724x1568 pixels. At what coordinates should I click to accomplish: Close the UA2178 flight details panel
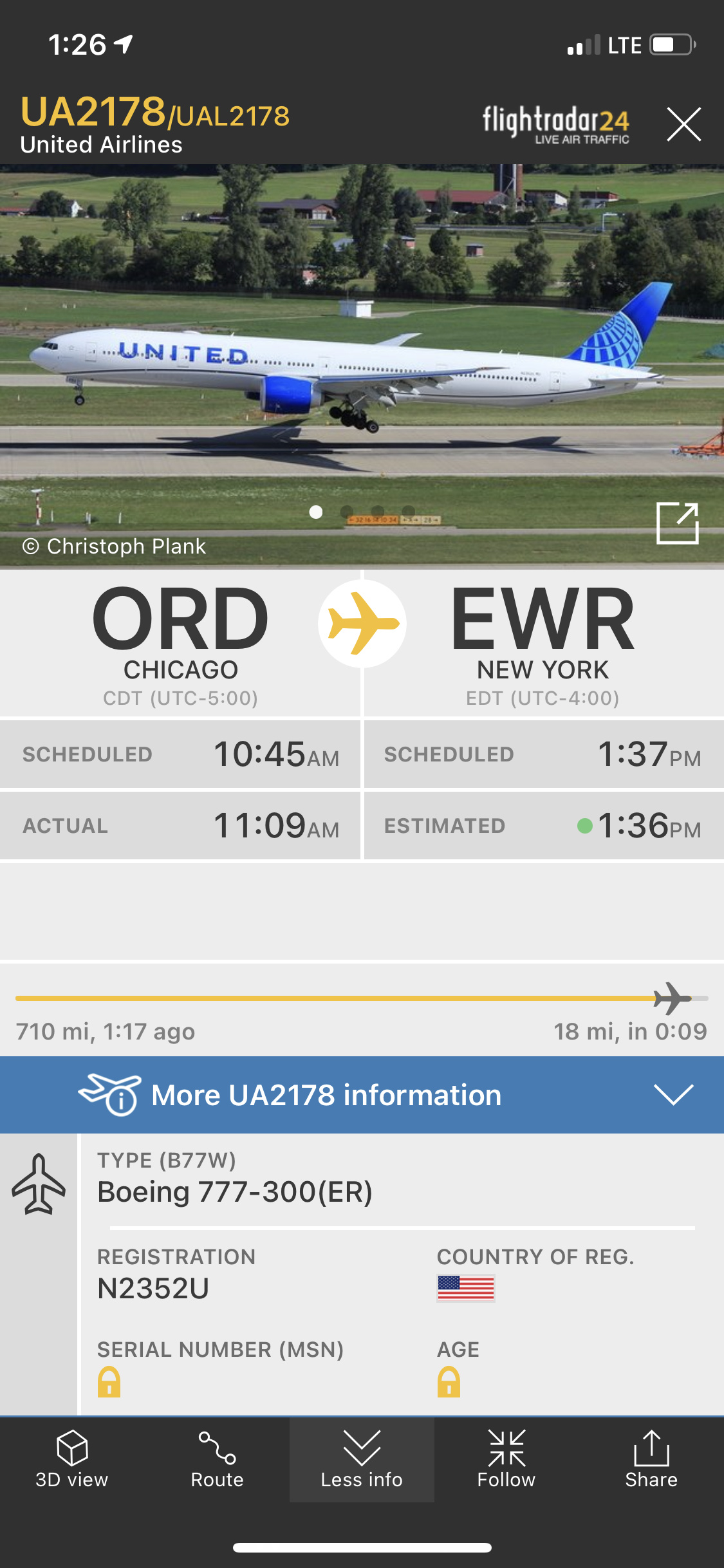pyautogui.click(x=683, y=124)
